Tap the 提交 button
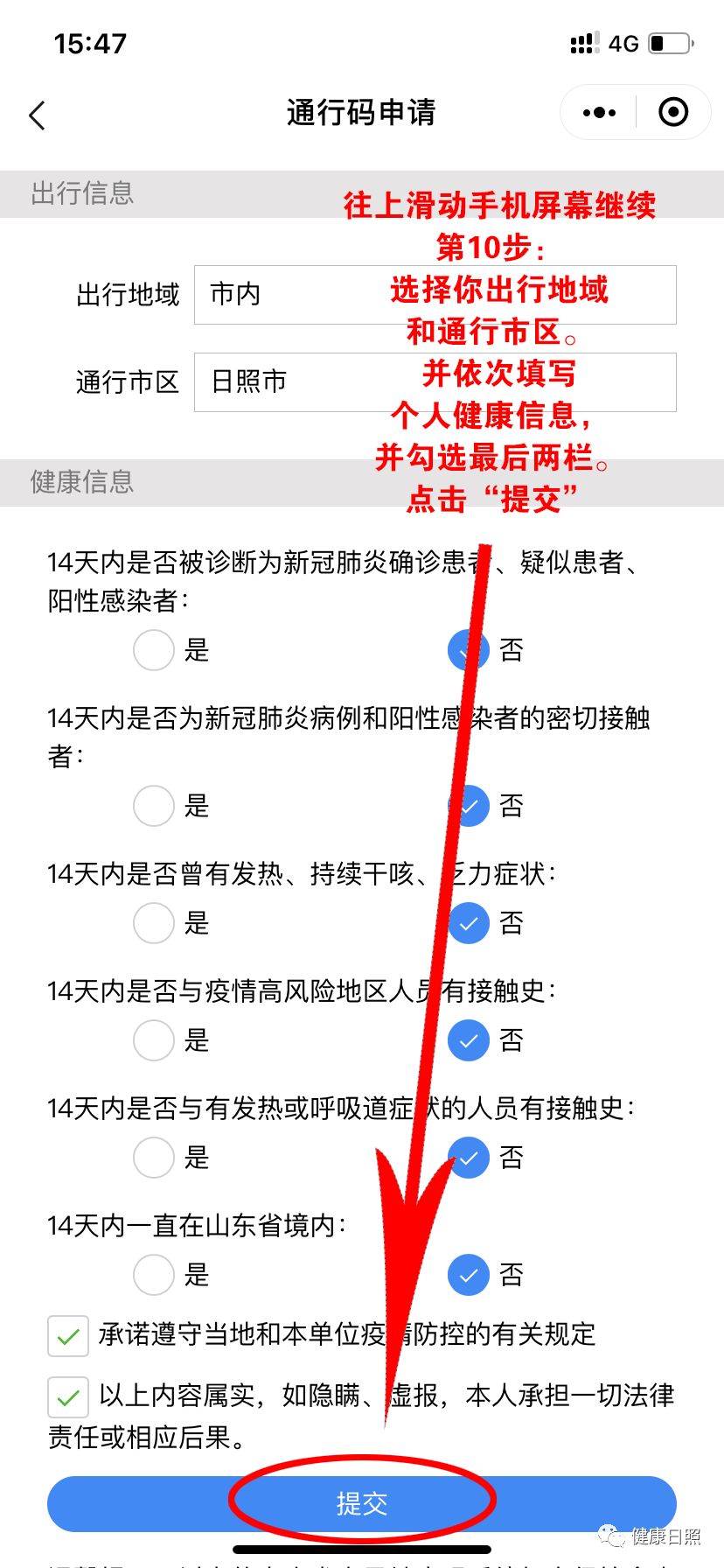 point(362,1504)
